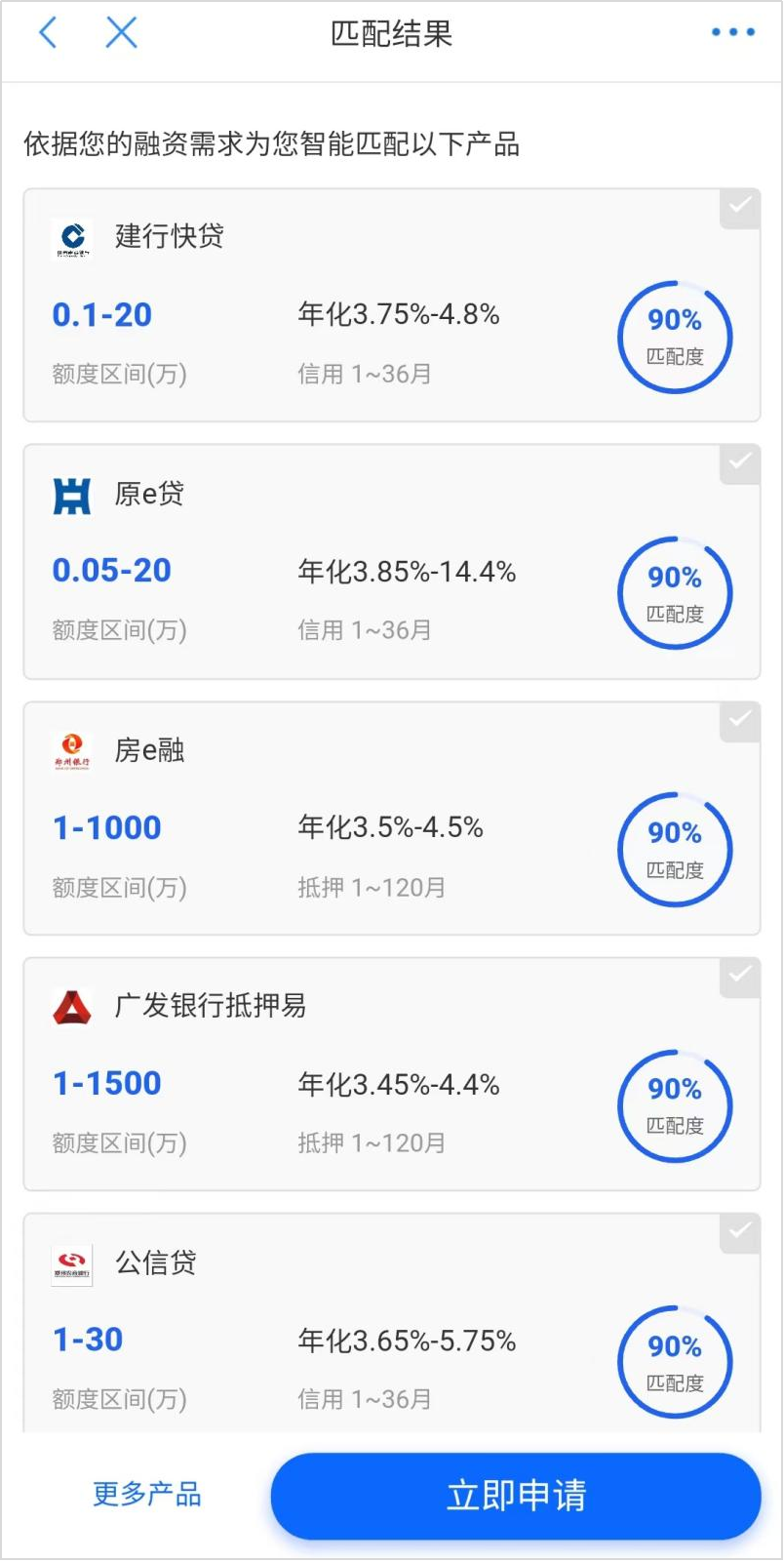Tick the checkbox on 建行快贷 card
784x1562 pixels.
740,208
